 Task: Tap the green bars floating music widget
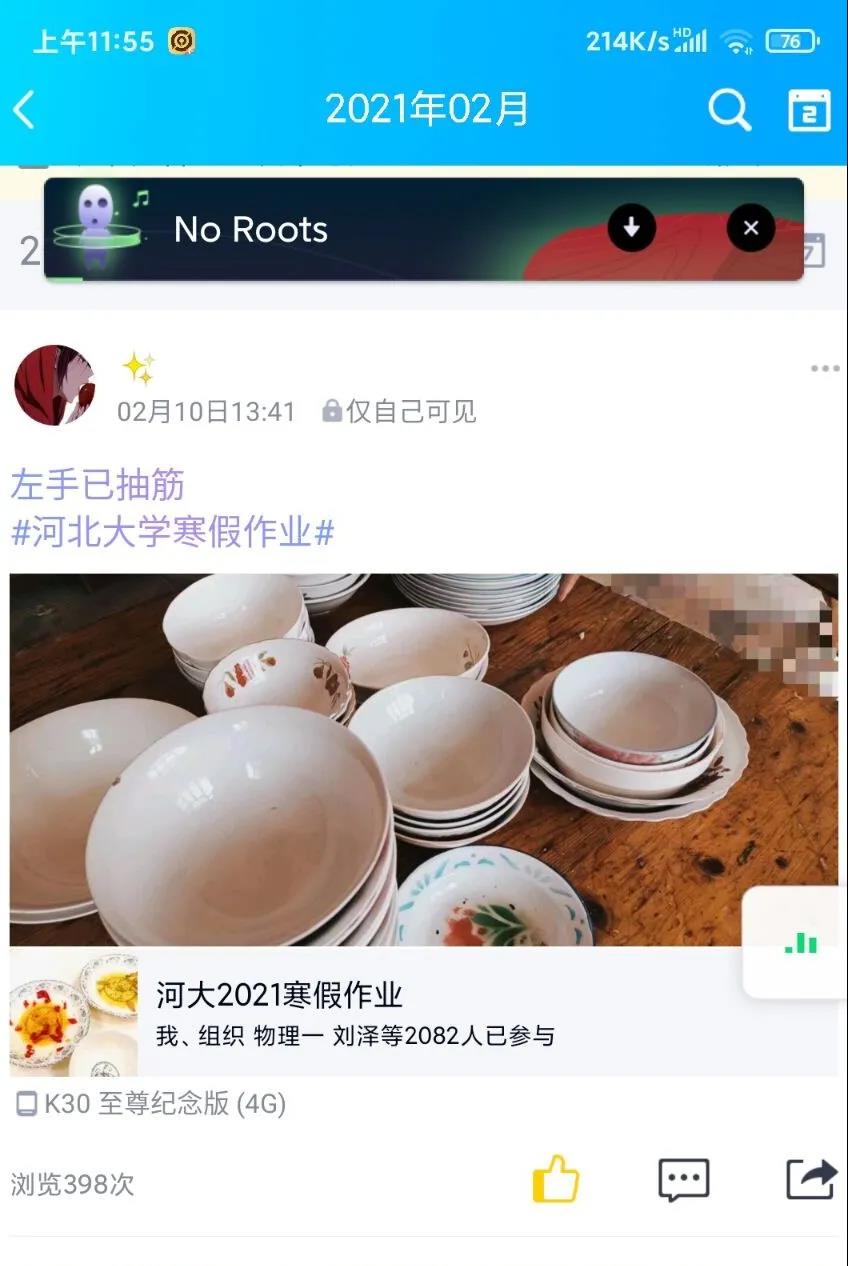pos(800,942)
